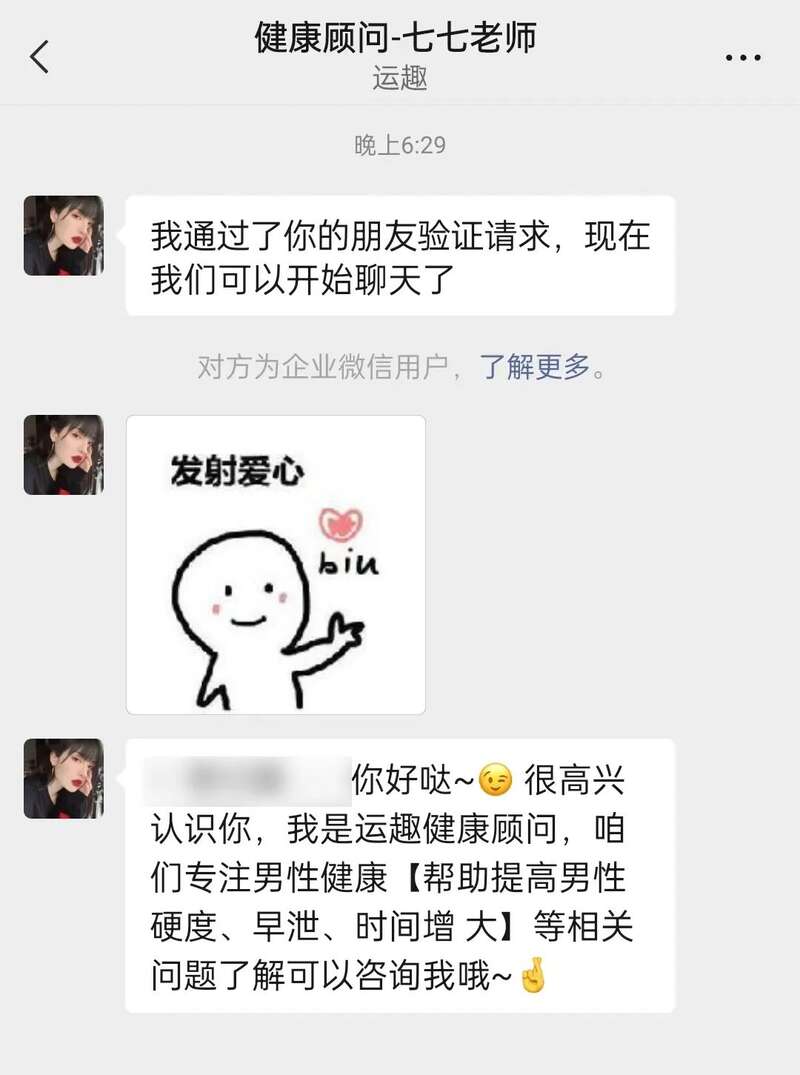Go back using the top-left arrow
The height and width of the screenshot is (1075, 800).
click(x=40, y=57)
